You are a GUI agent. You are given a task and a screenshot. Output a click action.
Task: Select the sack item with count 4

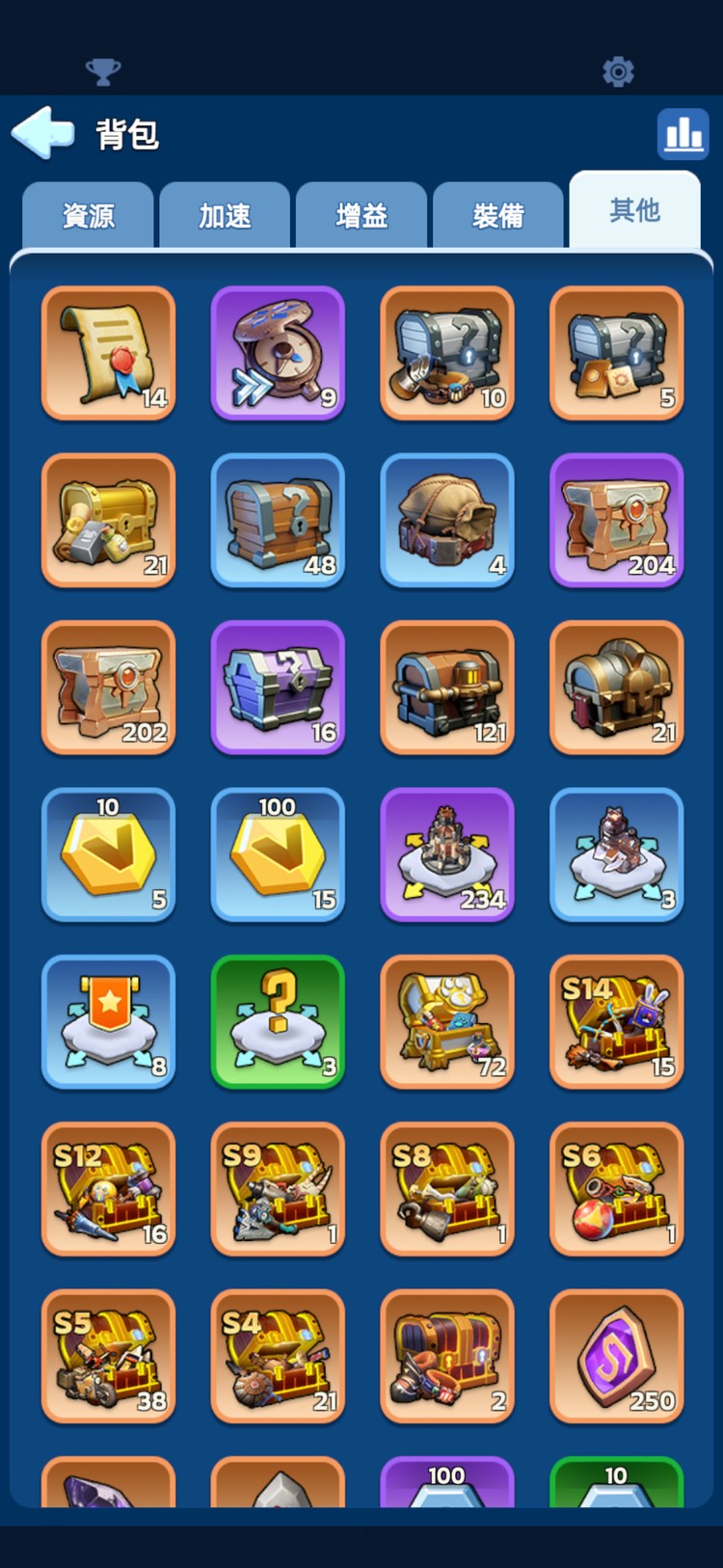447,521
